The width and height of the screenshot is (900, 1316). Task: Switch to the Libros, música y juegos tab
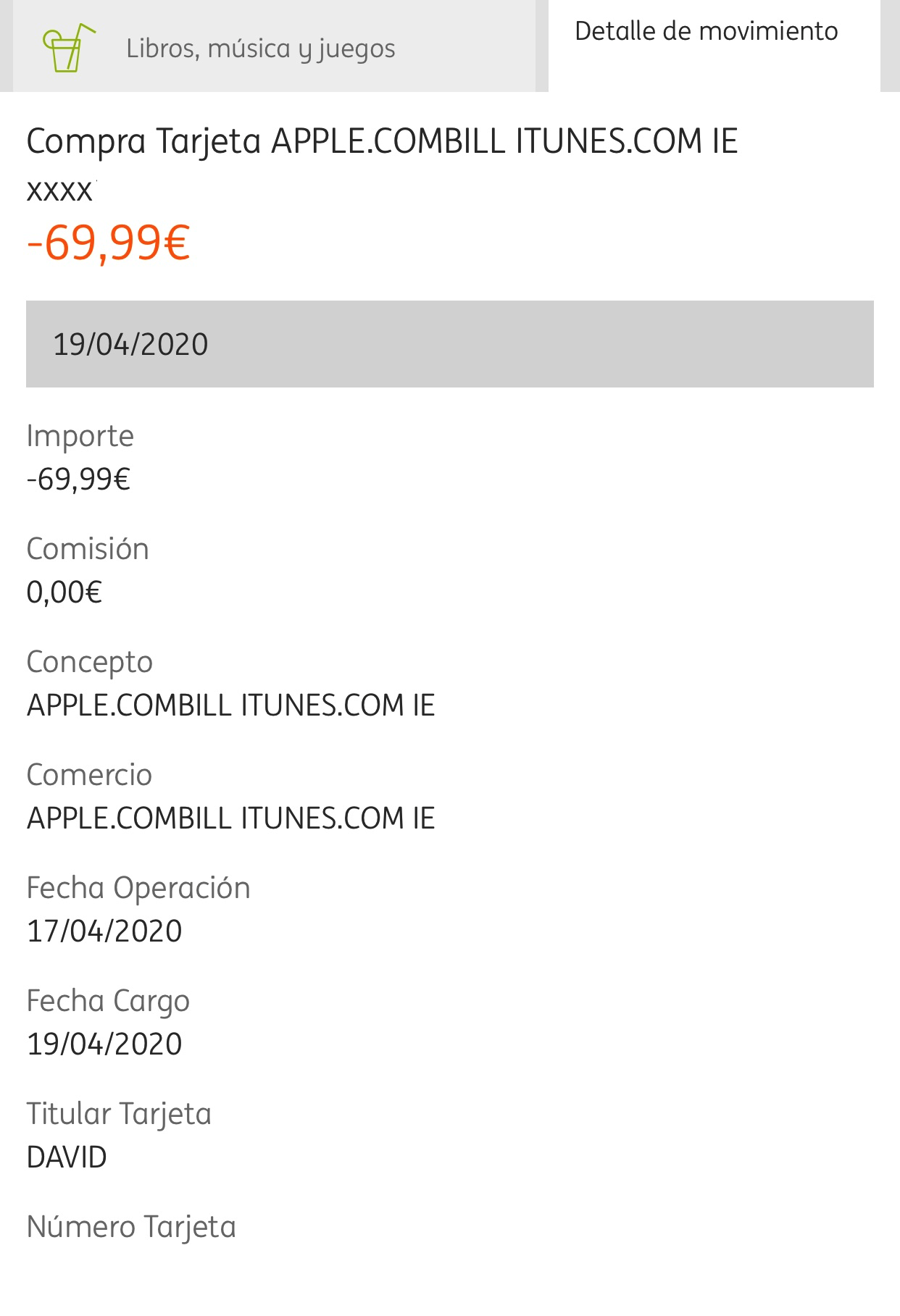pyautogui.click(x=261, y=48)
